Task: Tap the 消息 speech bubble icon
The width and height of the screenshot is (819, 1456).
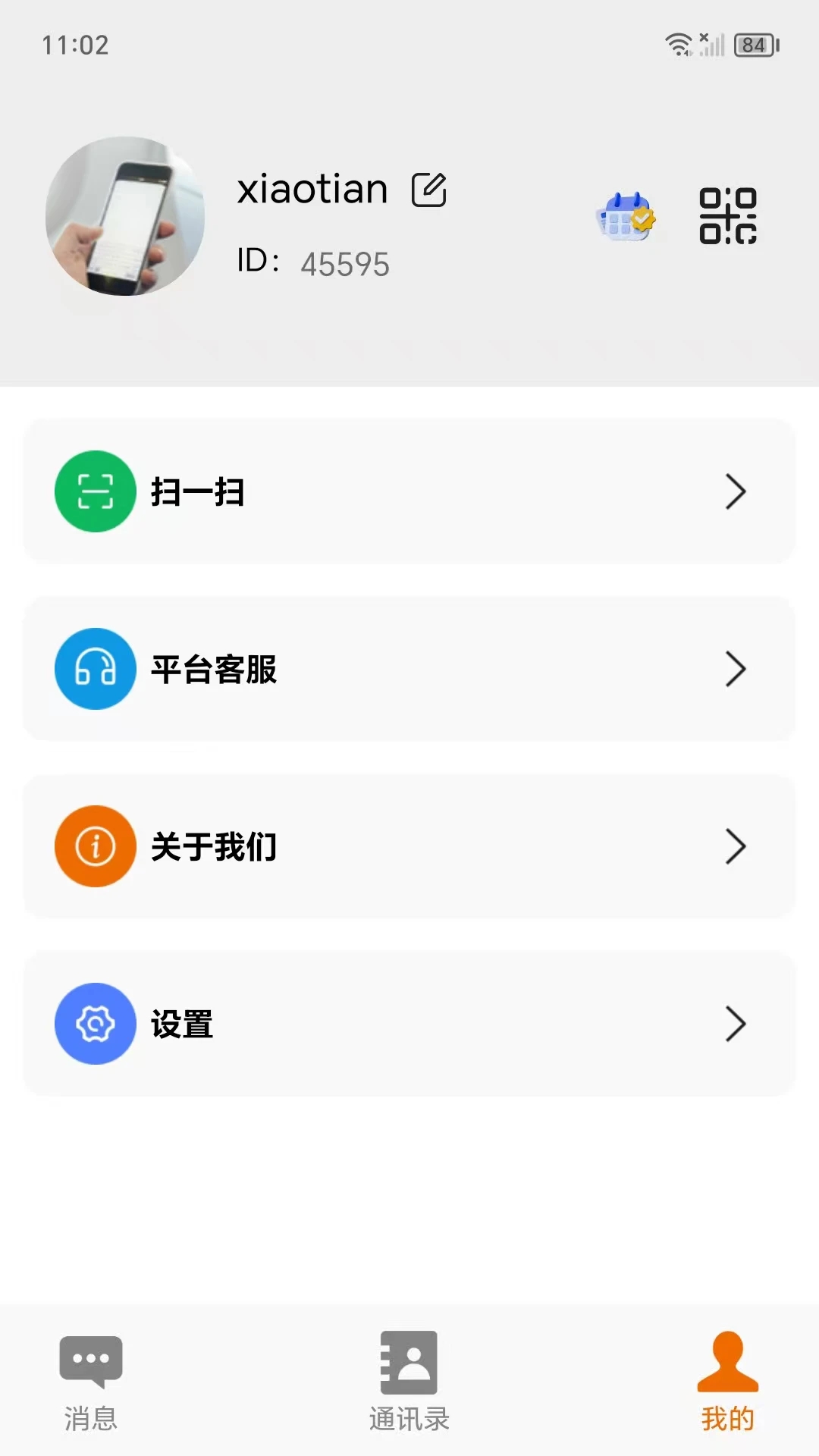Action: 90,1360
